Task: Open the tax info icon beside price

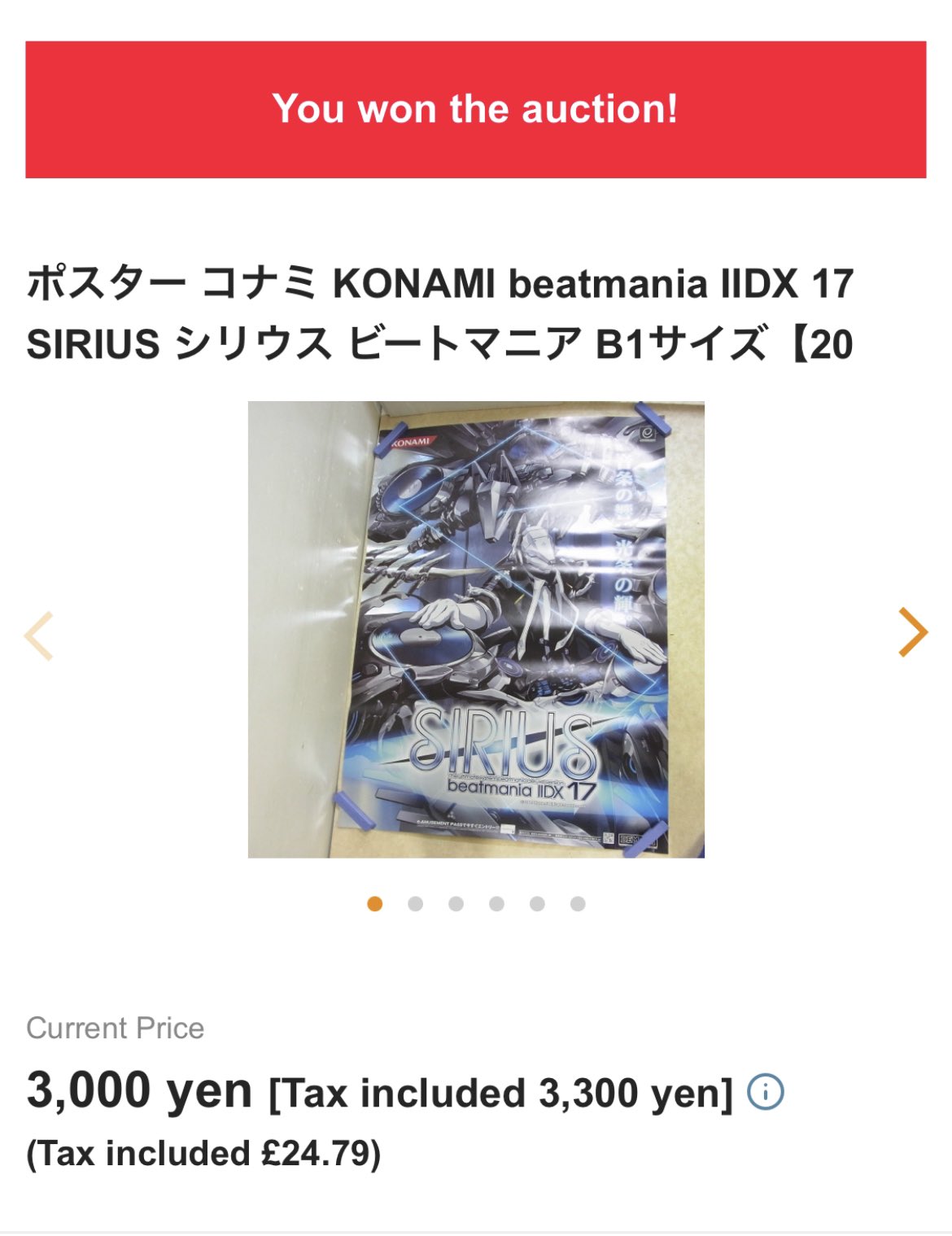Action: click(x=765, y=1092)
